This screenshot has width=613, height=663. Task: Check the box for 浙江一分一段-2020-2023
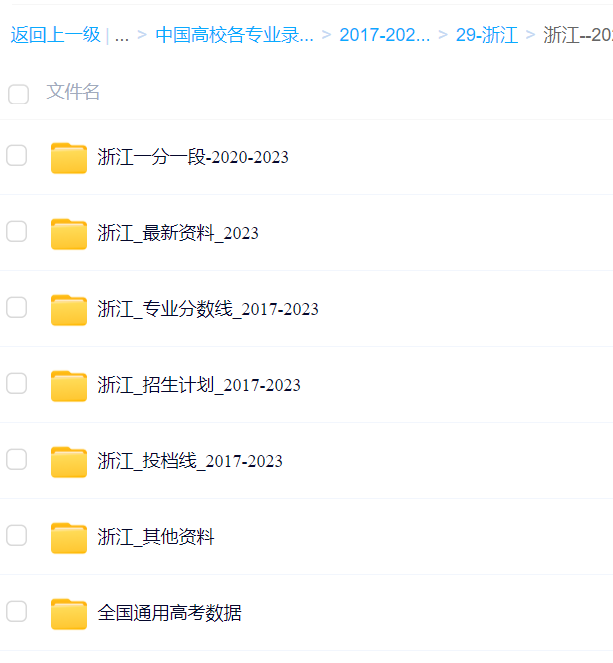pos(17,155)
